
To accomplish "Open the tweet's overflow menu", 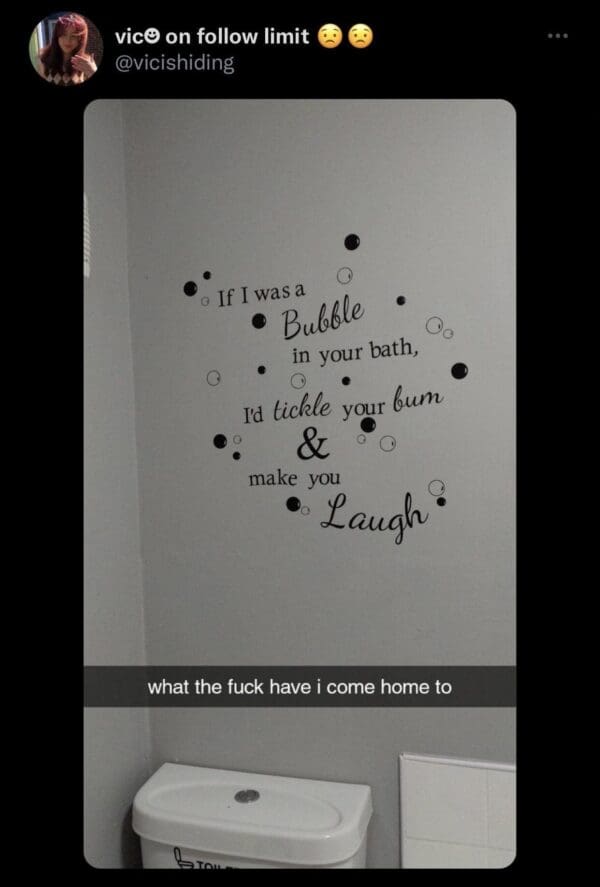I will point(557,36).
